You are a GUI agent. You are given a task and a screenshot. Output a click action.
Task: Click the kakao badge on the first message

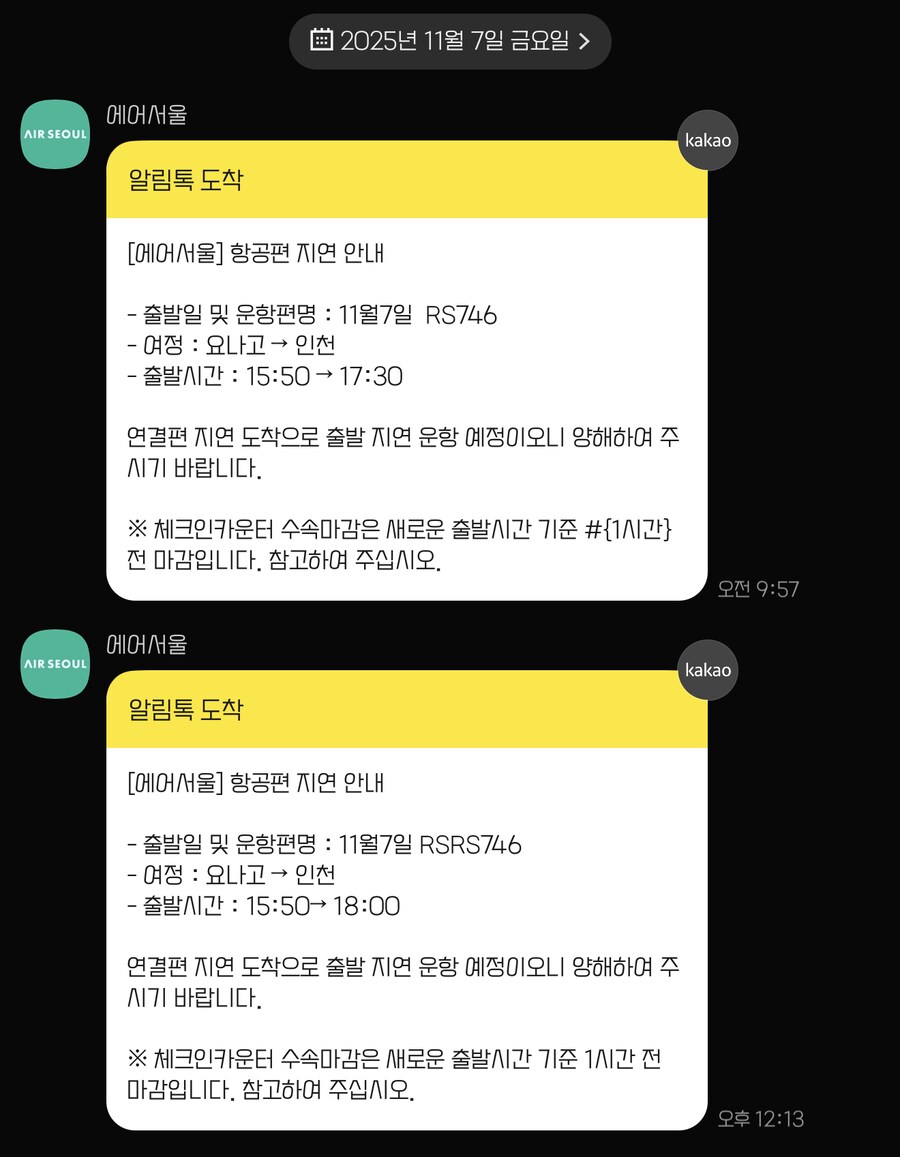pos(707,140)
